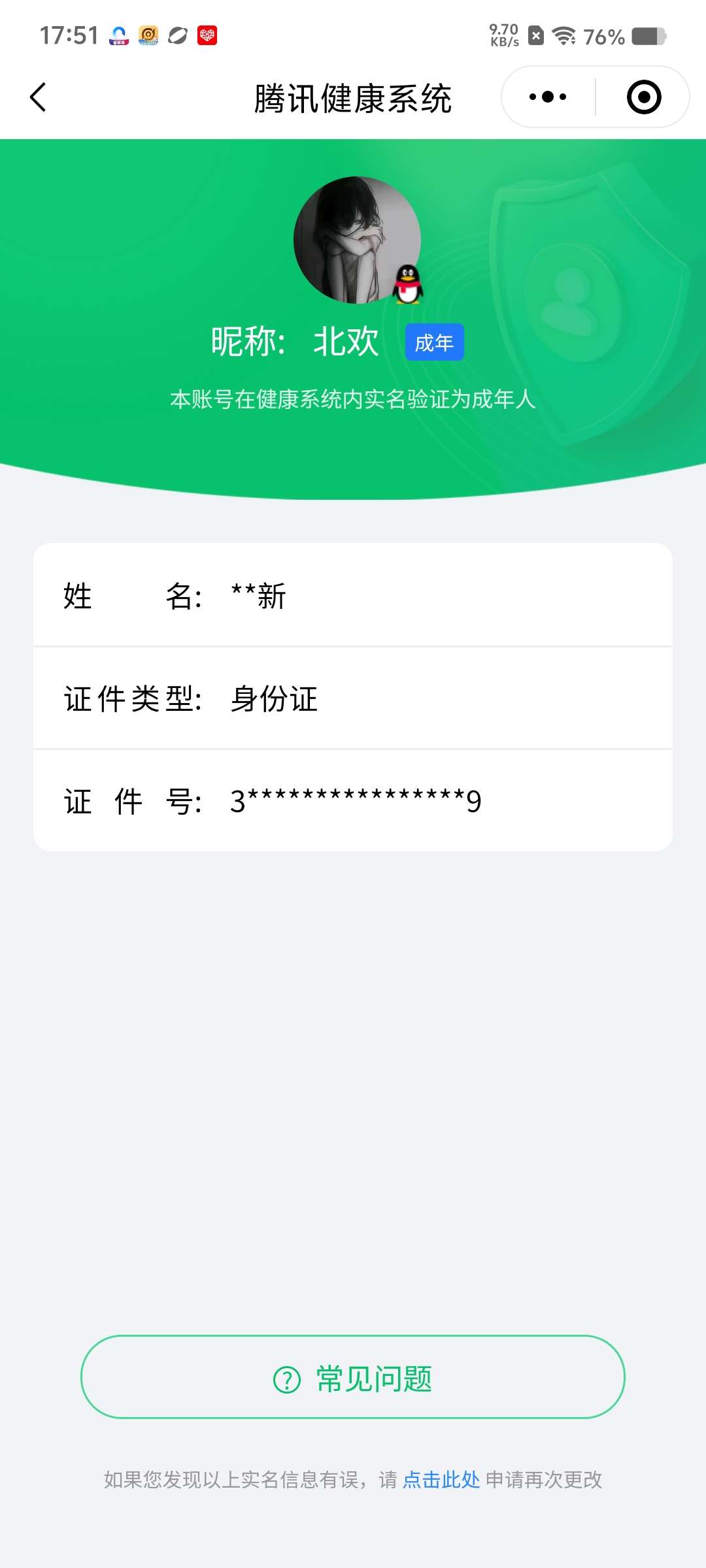Select the blue 成年 (adult) badge

click(435, 342)
